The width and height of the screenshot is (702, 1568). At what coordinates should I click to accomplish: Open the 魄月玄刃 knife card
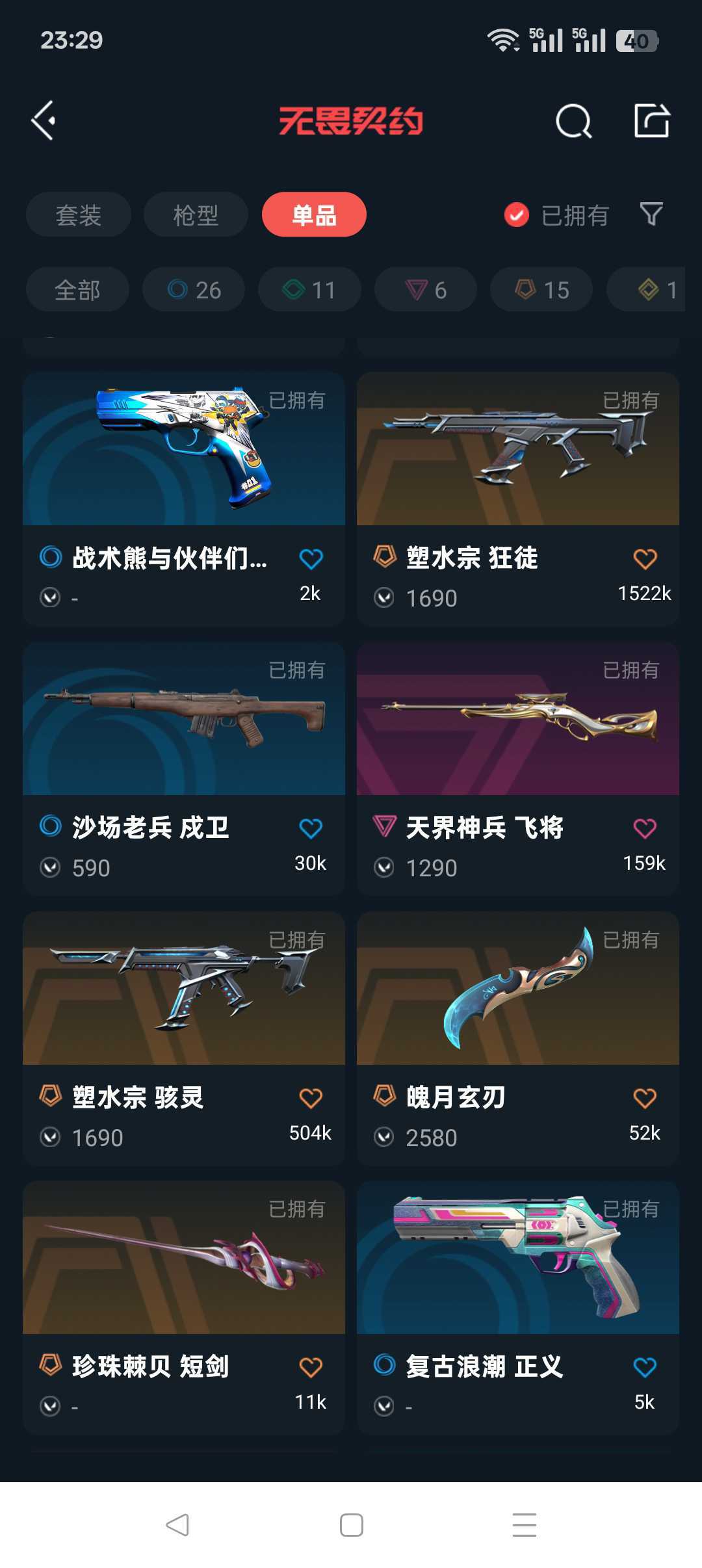point(518,1038)
